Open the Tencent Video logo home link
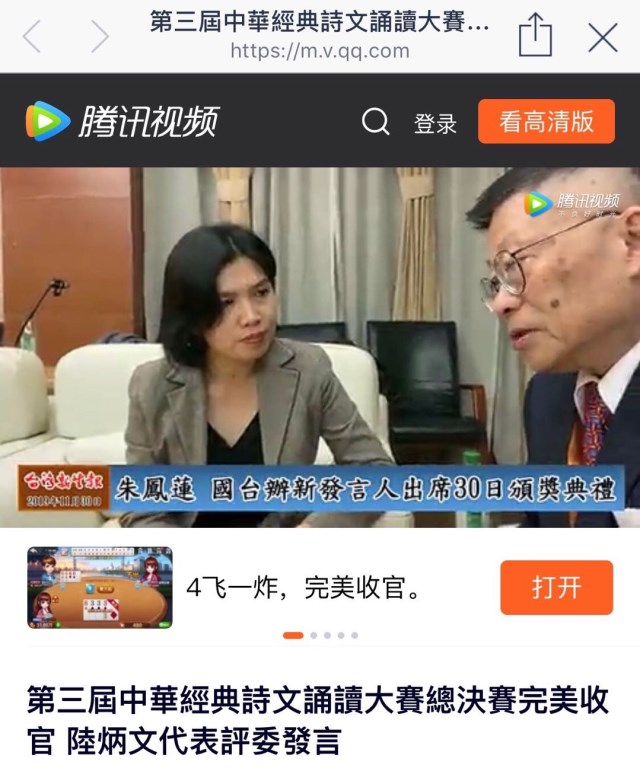 121,122
